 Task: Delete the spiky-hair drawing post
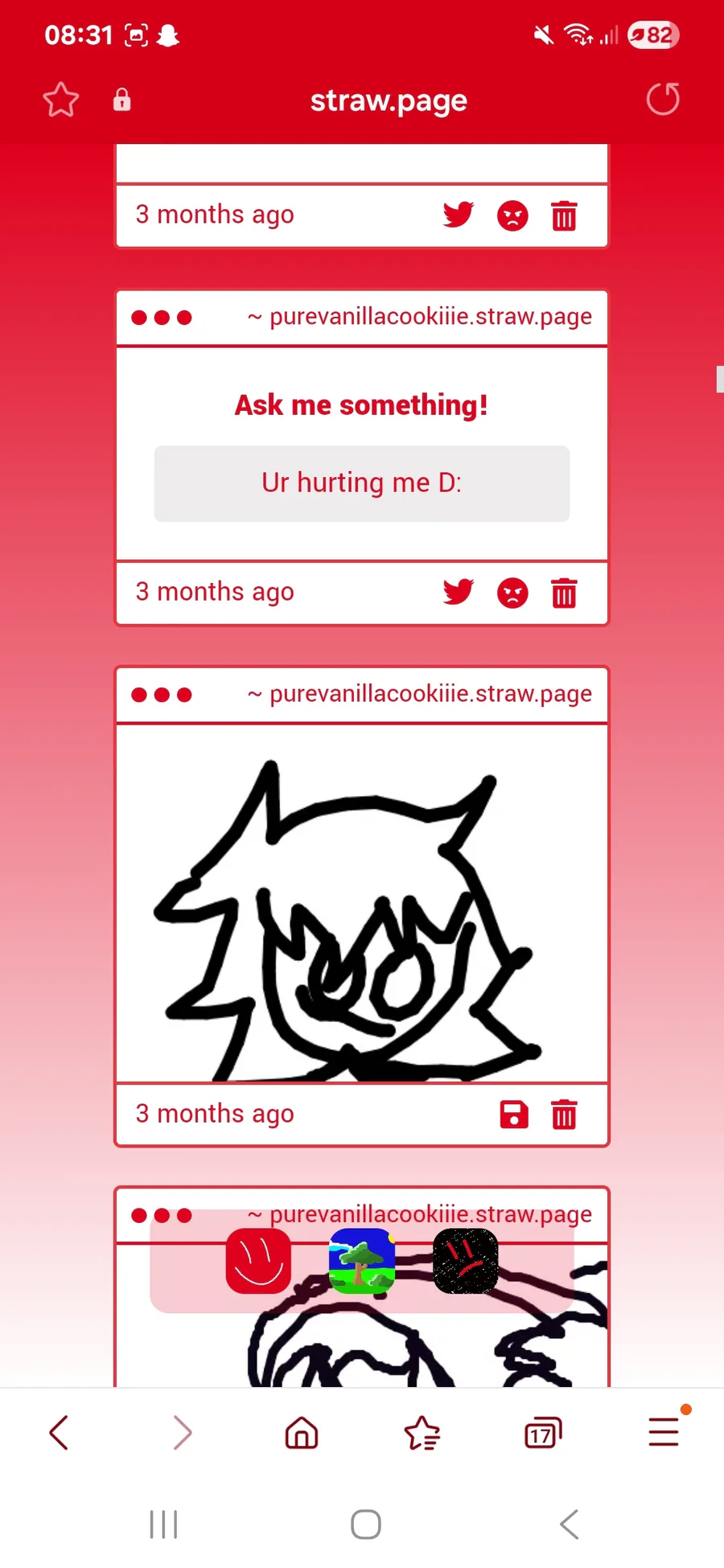pyautogui.click(x=564, y=1114)
